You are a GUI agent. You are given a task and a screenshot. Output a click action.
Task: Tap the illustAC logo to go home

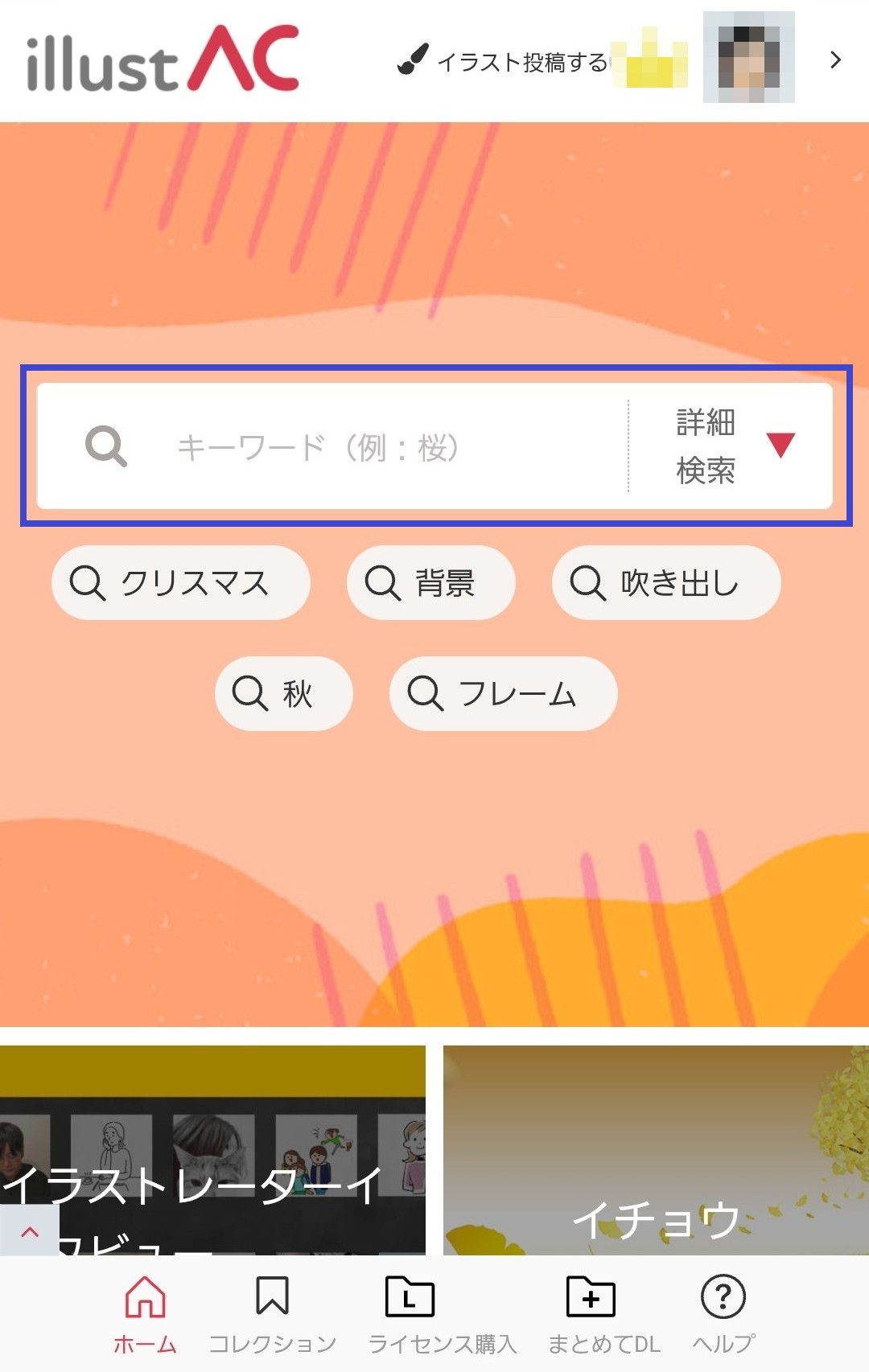pyautogui.click(x=162, y=59)
